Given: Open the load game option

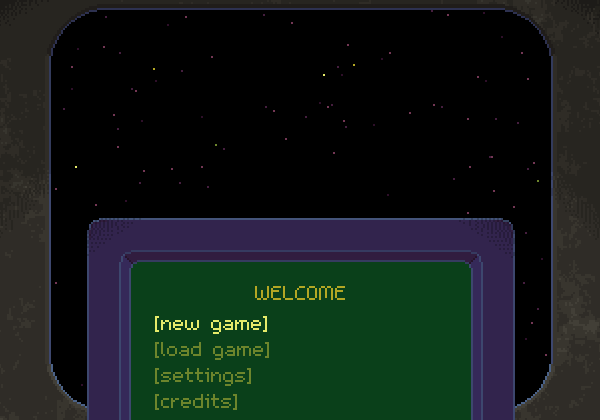Looking at the screenshot, I should click(x=212, y=350).
